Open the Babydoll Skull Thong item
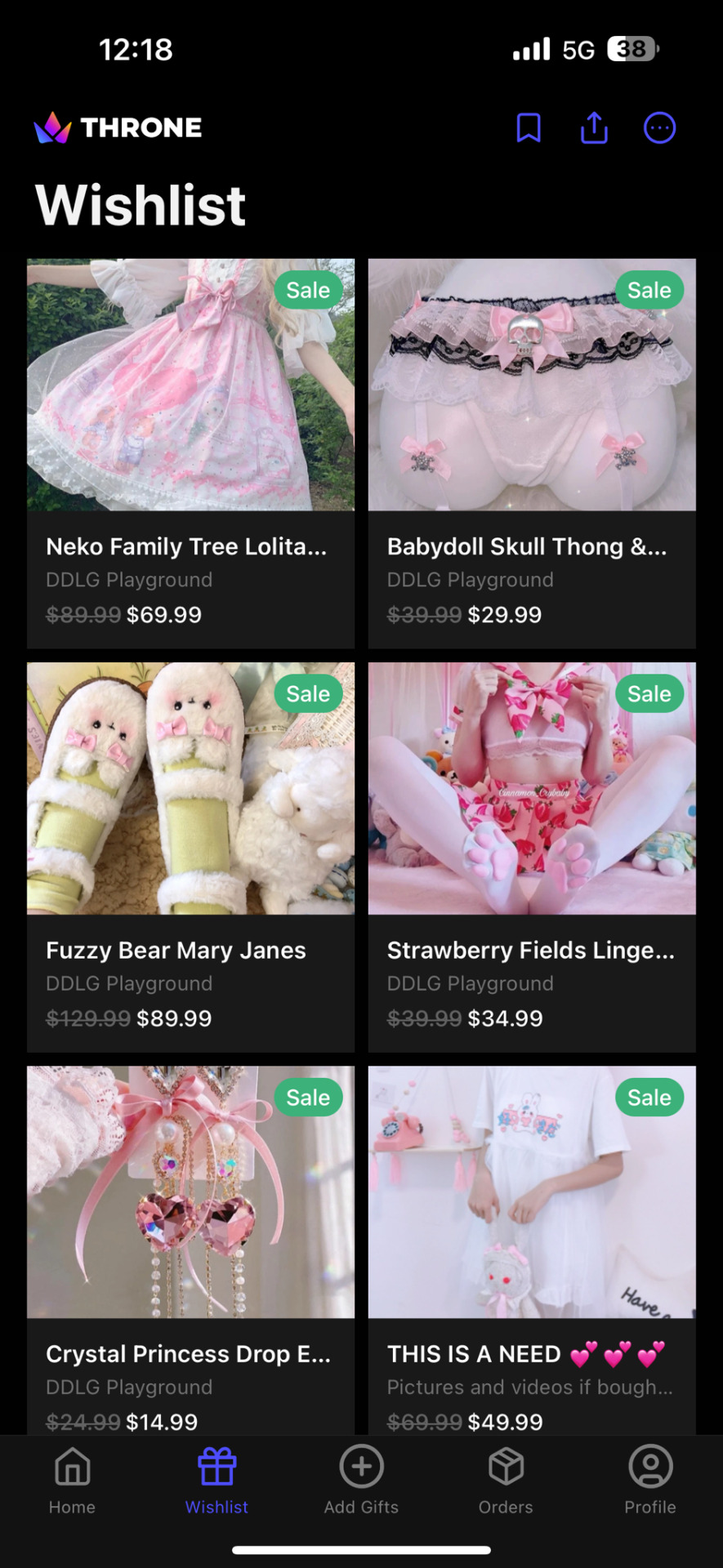 click(532, 453)
